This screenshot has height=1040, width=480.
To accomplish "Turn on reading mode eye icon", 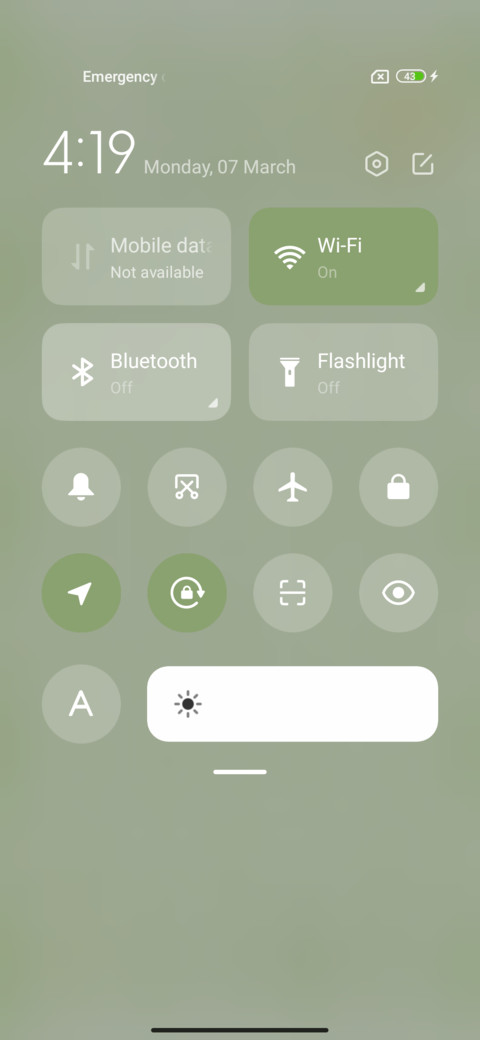I will [x=398, y=593].
